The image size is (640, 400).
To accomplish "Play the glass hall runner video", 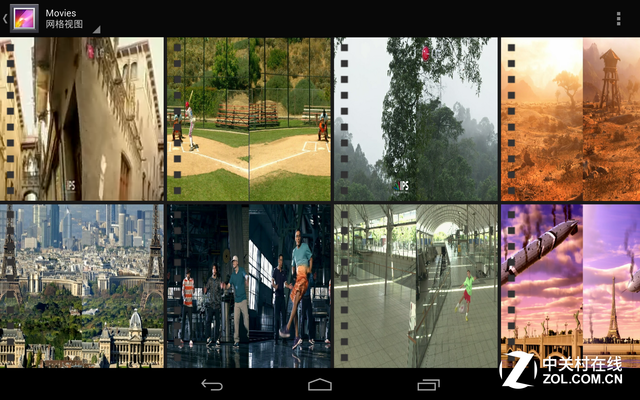I will pyautogui.click(x=416, y=286).
